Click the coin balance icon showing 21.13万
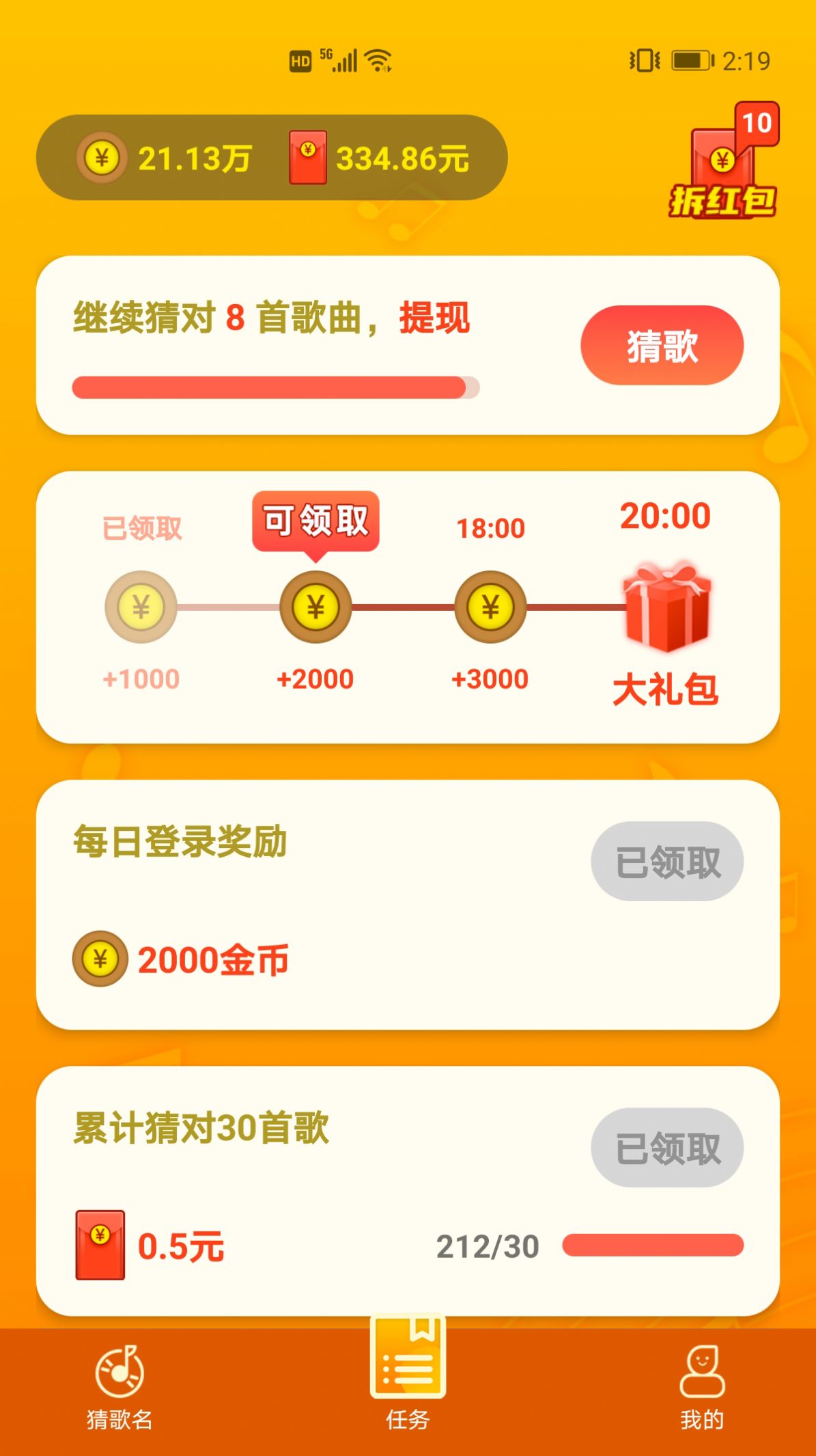The height and width of the screenshot is (1456, 816). pyautogui.click(x=100, y=159)
